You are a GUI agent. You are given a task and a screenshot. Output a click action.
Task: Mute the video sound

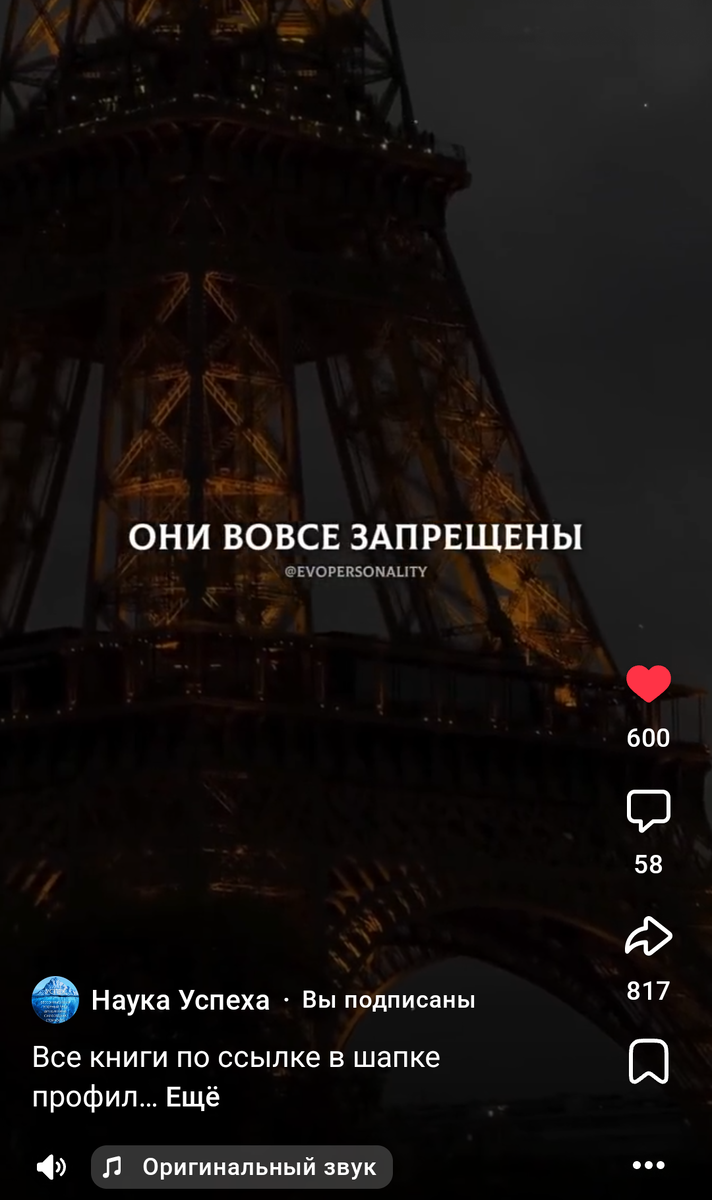click(x=51, y=1166)
